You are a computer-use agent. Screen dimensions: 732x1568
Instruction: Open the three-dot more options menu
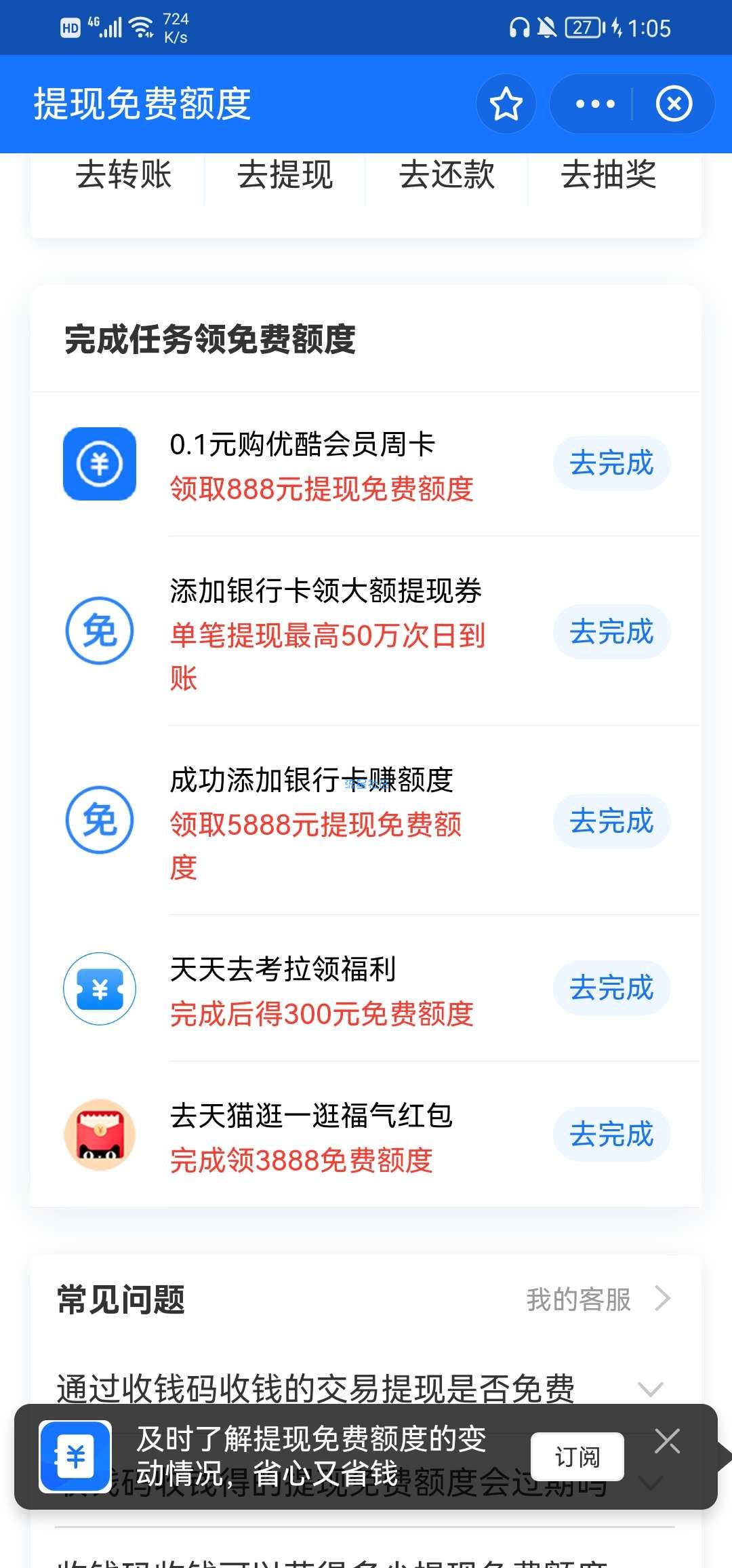coord(594,104)
